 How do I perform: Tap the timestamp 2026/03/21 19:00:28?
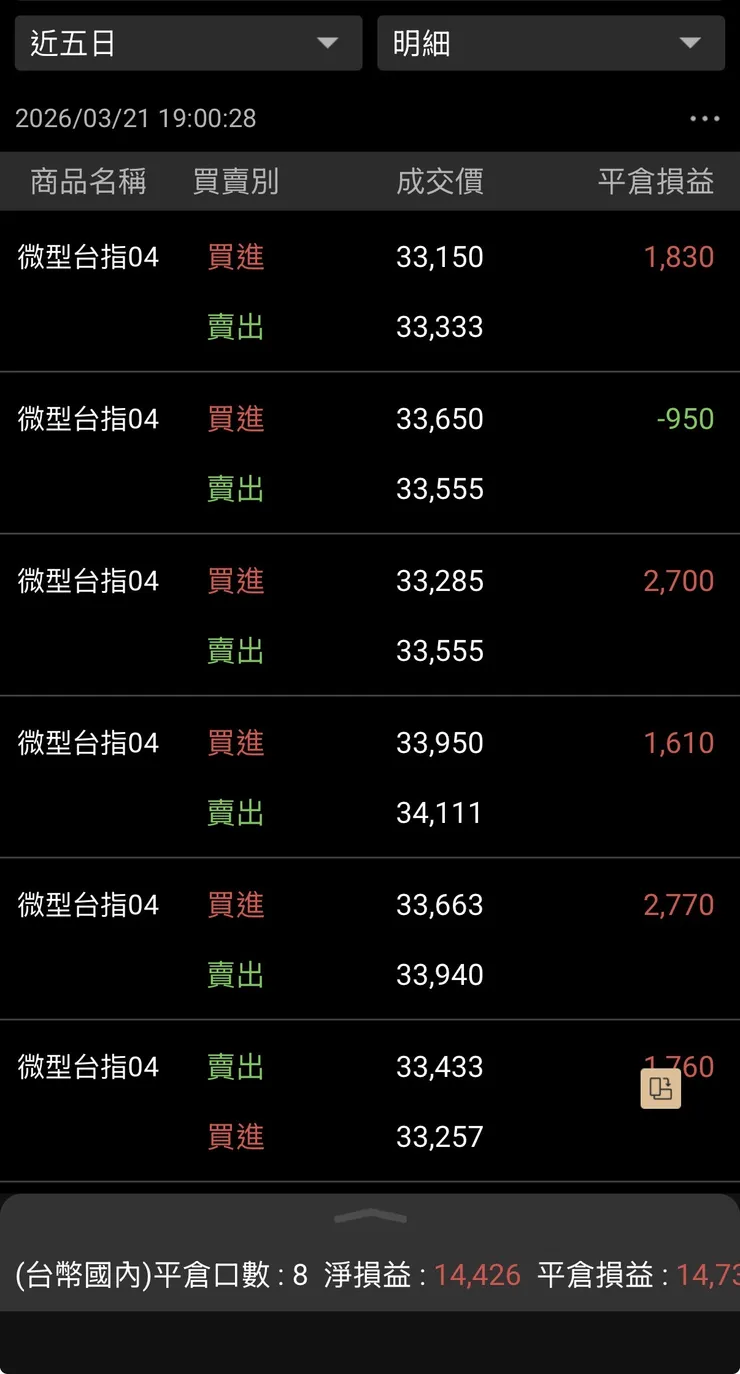(137, 118)
